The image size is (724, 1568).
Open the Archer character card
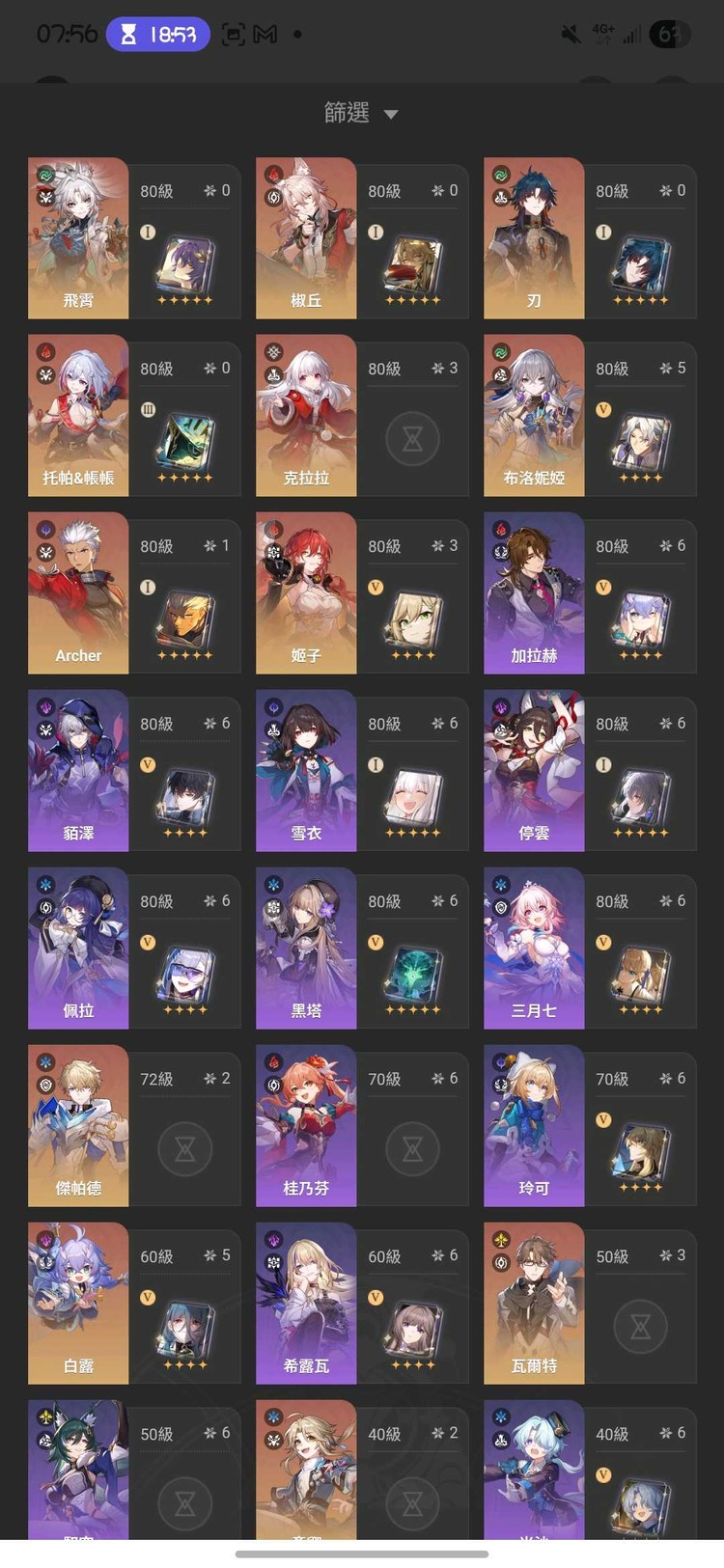(x=78, y=592)
